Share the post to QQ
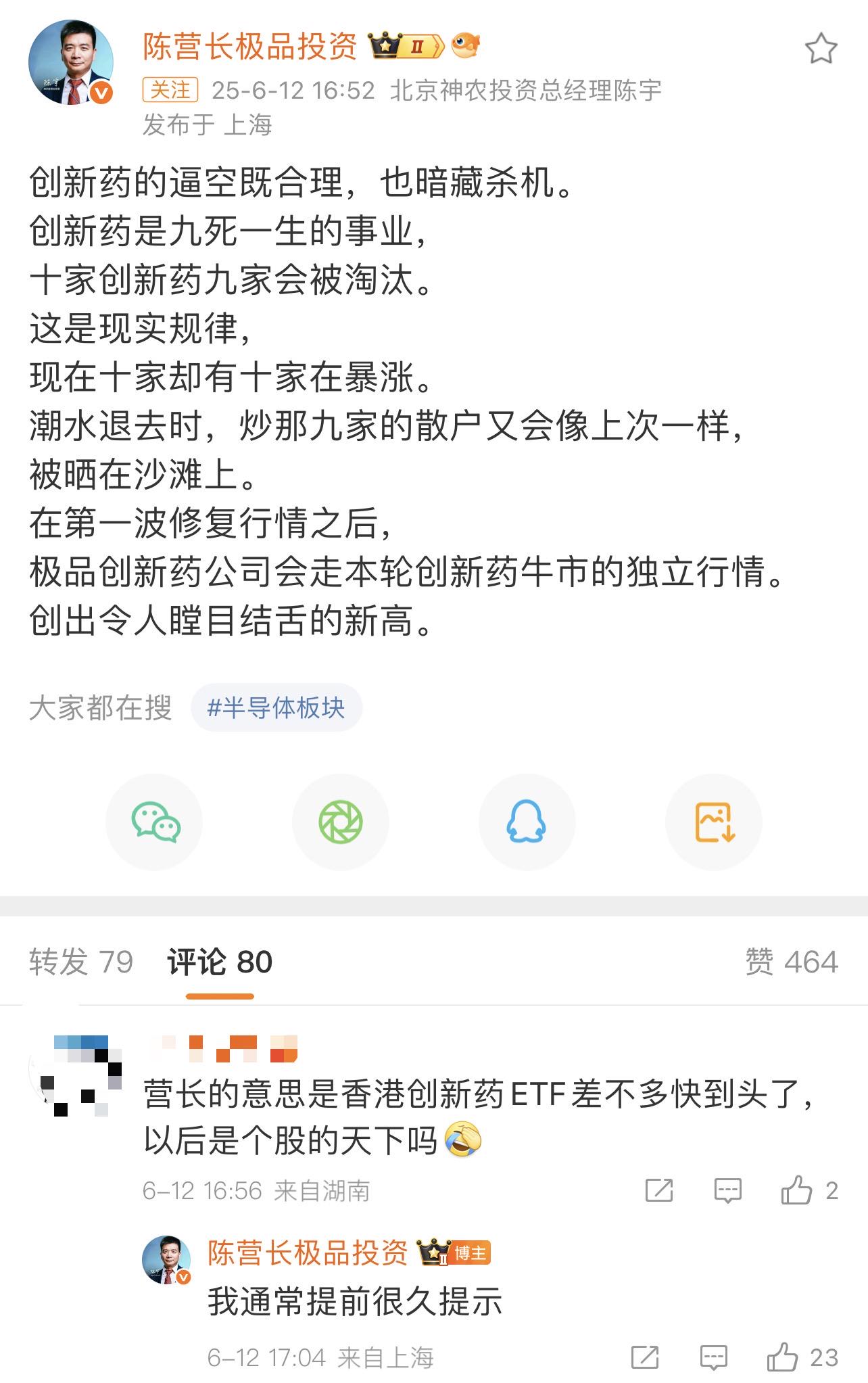This screenshot has width=868, height=1383. coord(527,822)
